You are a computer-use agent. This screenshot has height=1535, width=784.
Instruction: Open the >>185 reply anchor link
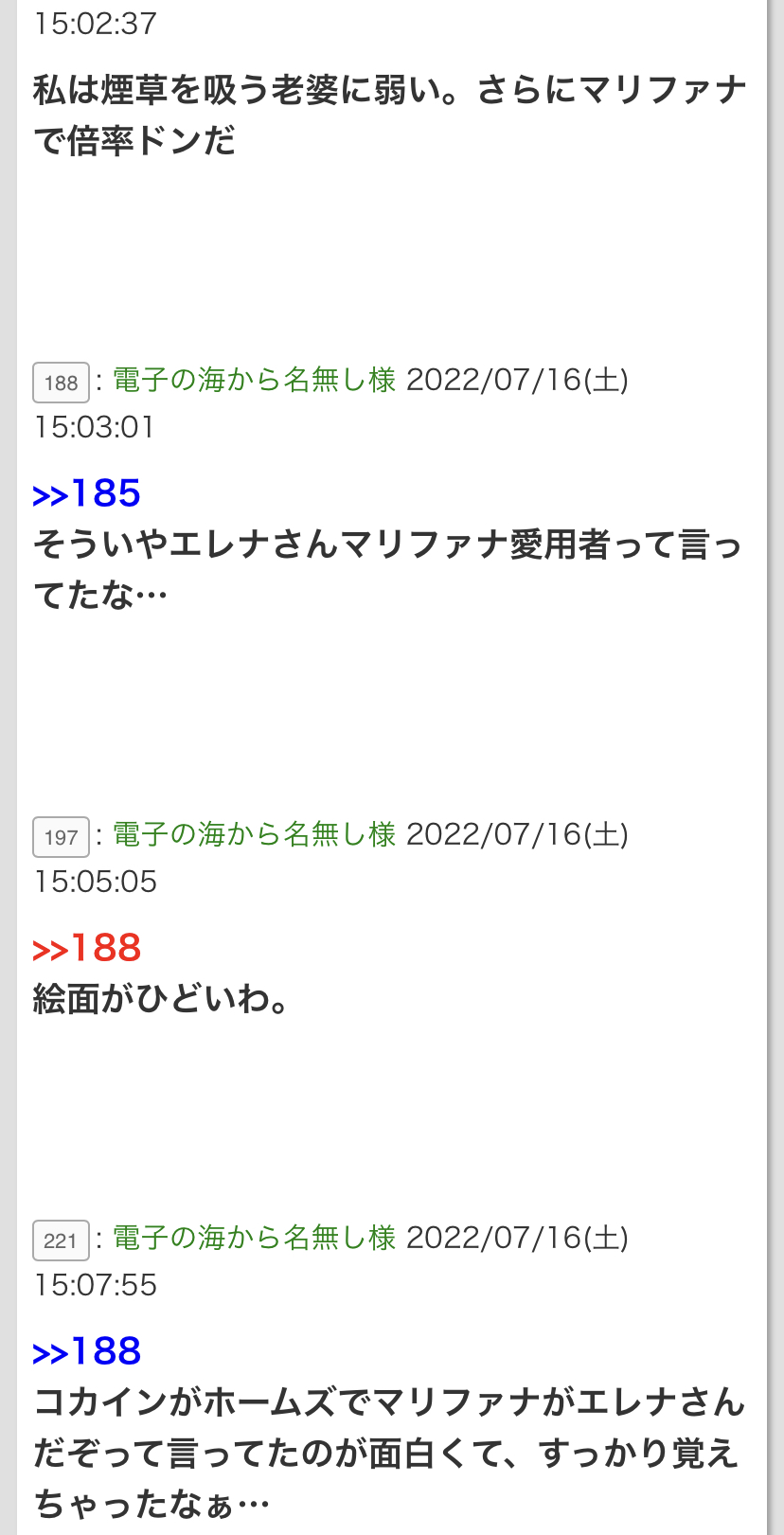click(x=86, y=493)
